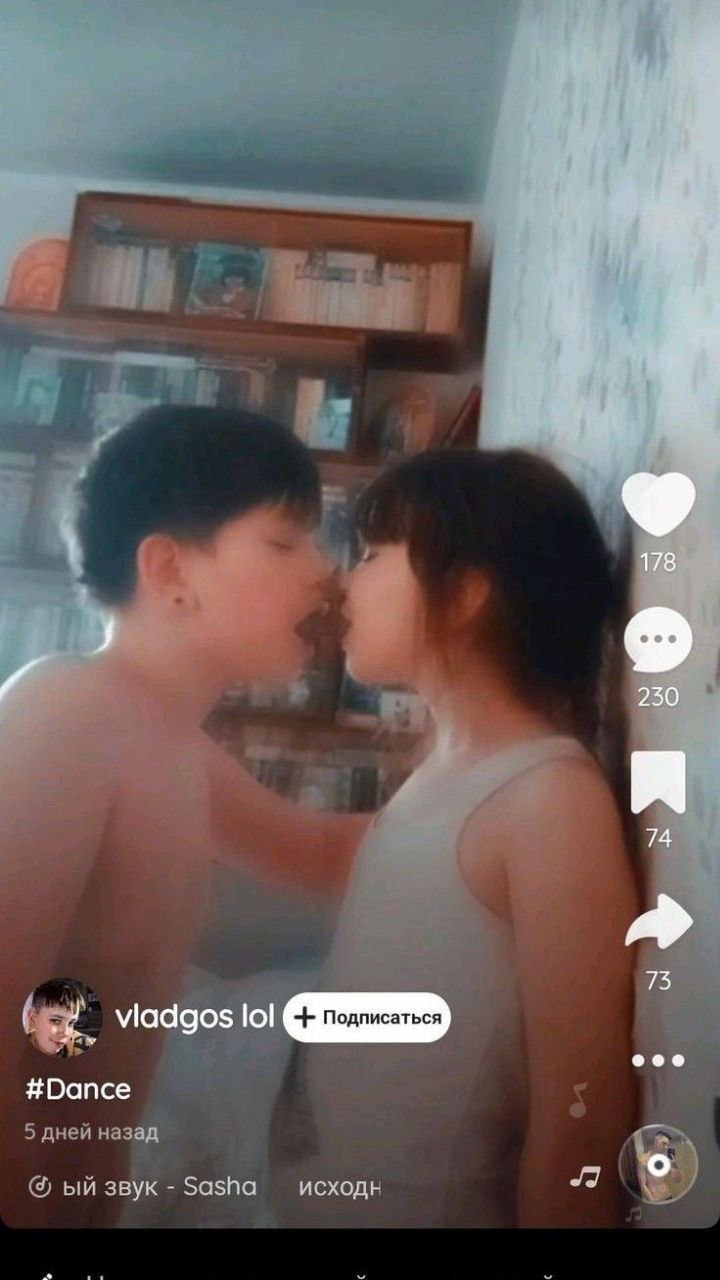Tap the vladgos lol username
Screen dimensions: 720x1280
coord(194,1017)
